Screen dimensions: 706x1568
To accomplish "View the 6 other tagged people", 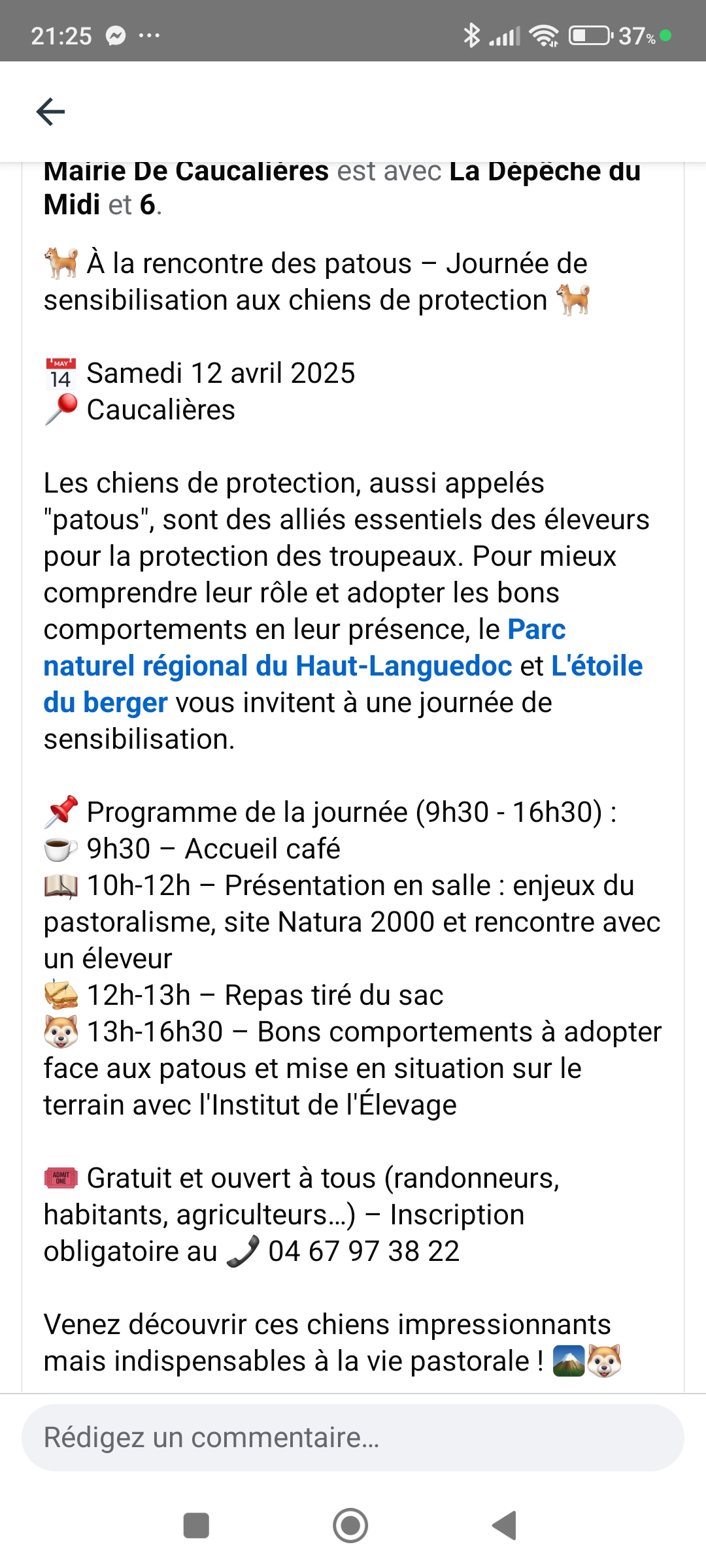I will [x=148, y=205].
